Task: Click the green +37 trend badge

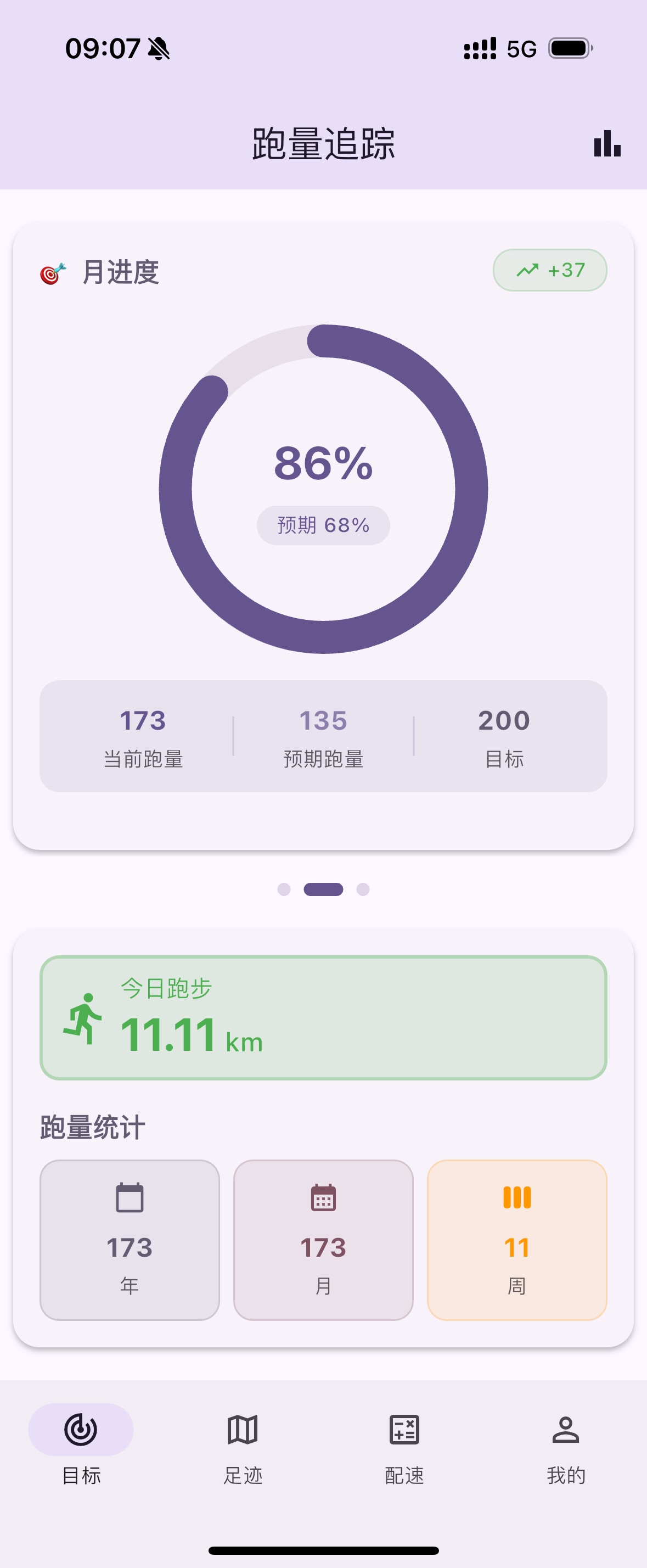Action: click(x=551, y=269)
